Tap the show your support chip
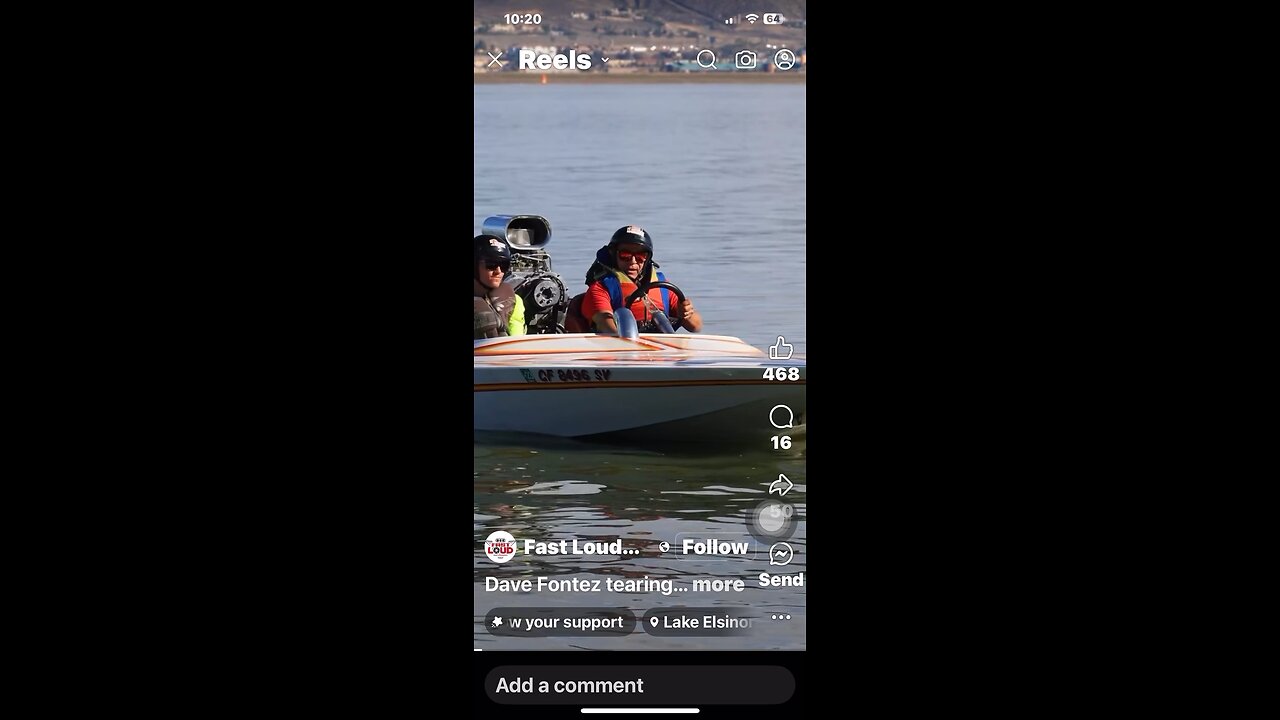The image size is (1280, 720). pos(560,622)
